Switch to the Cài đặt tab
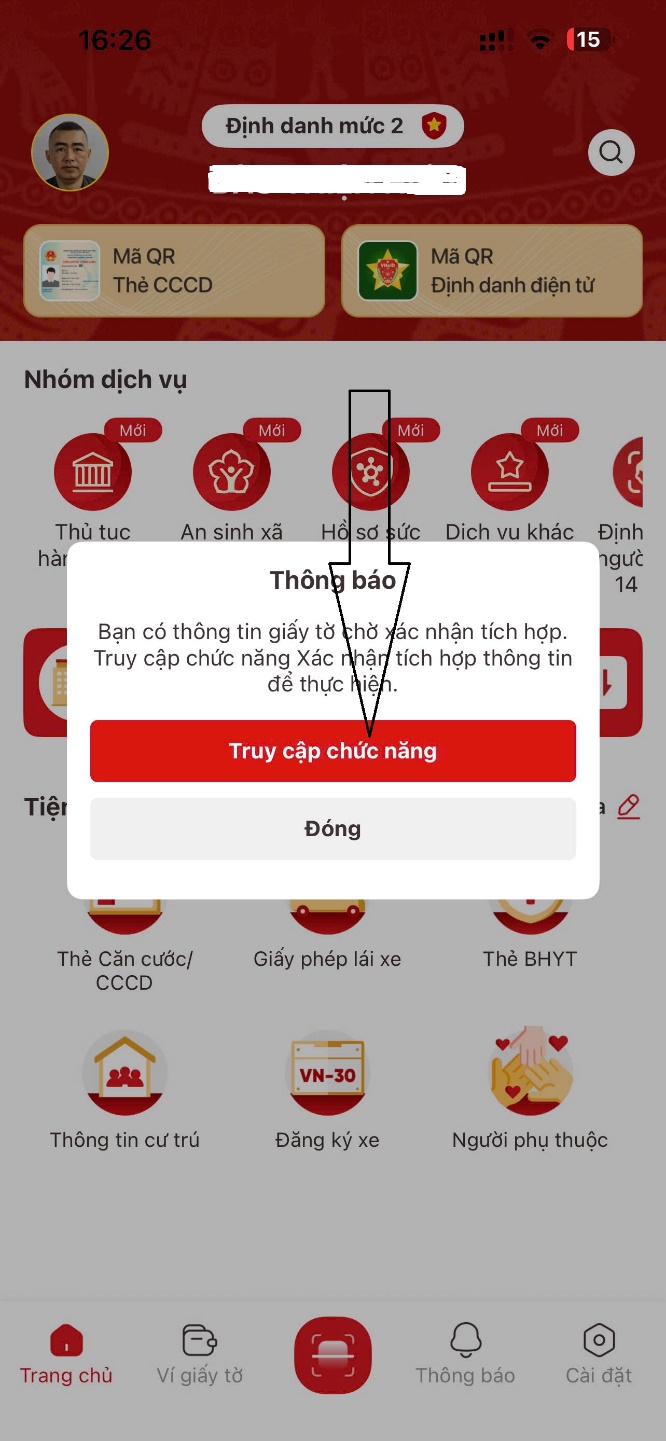Screen dimensions: 666x1441 click(598, 1355)
